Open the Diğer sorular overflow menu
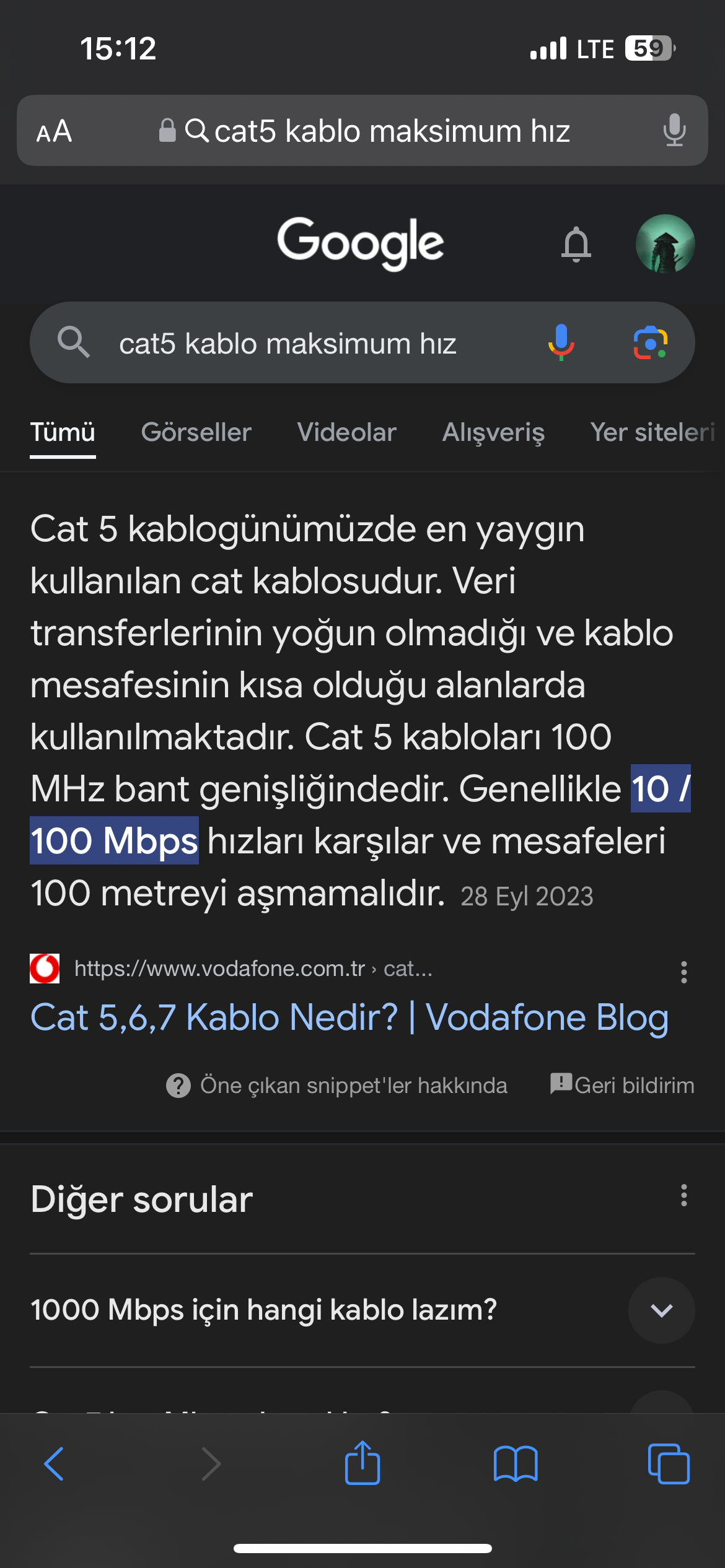Screen dimensions: 725x1568 click(683, 1195)
